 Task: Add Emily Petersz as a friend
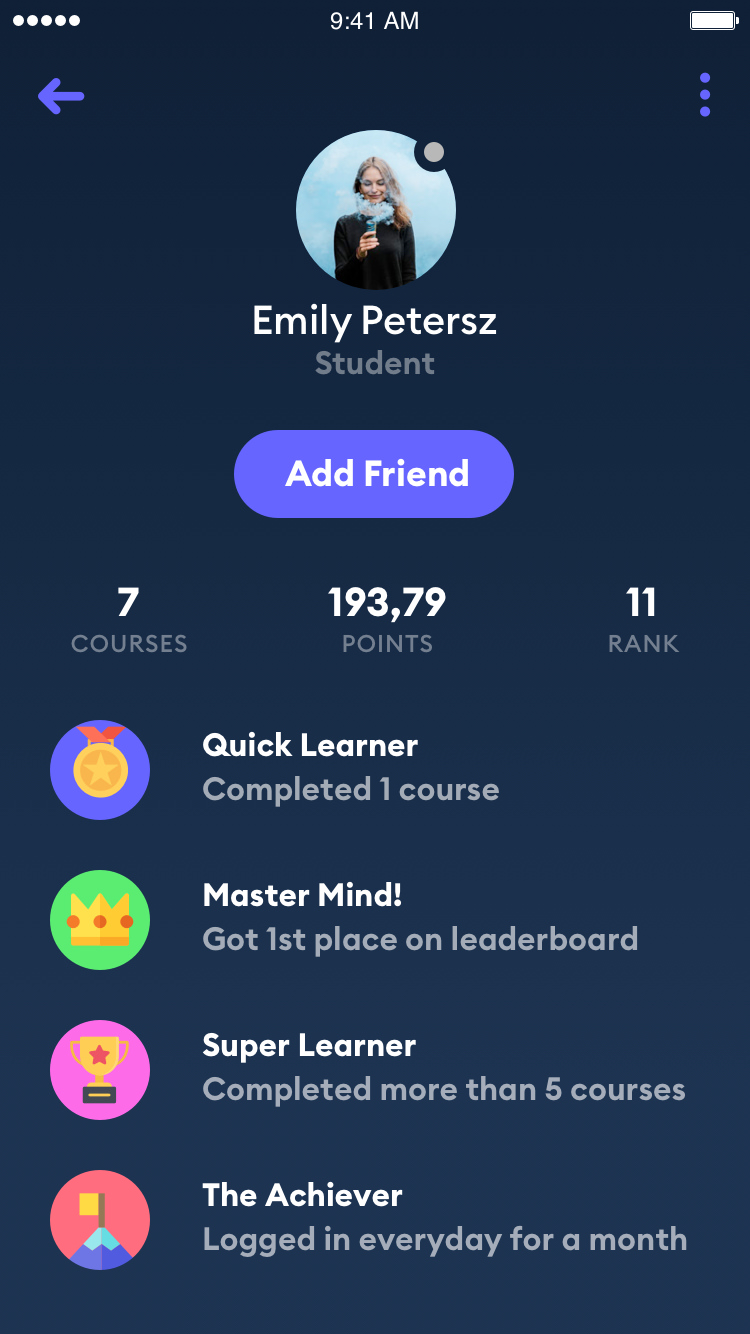[x=374, y=474]
